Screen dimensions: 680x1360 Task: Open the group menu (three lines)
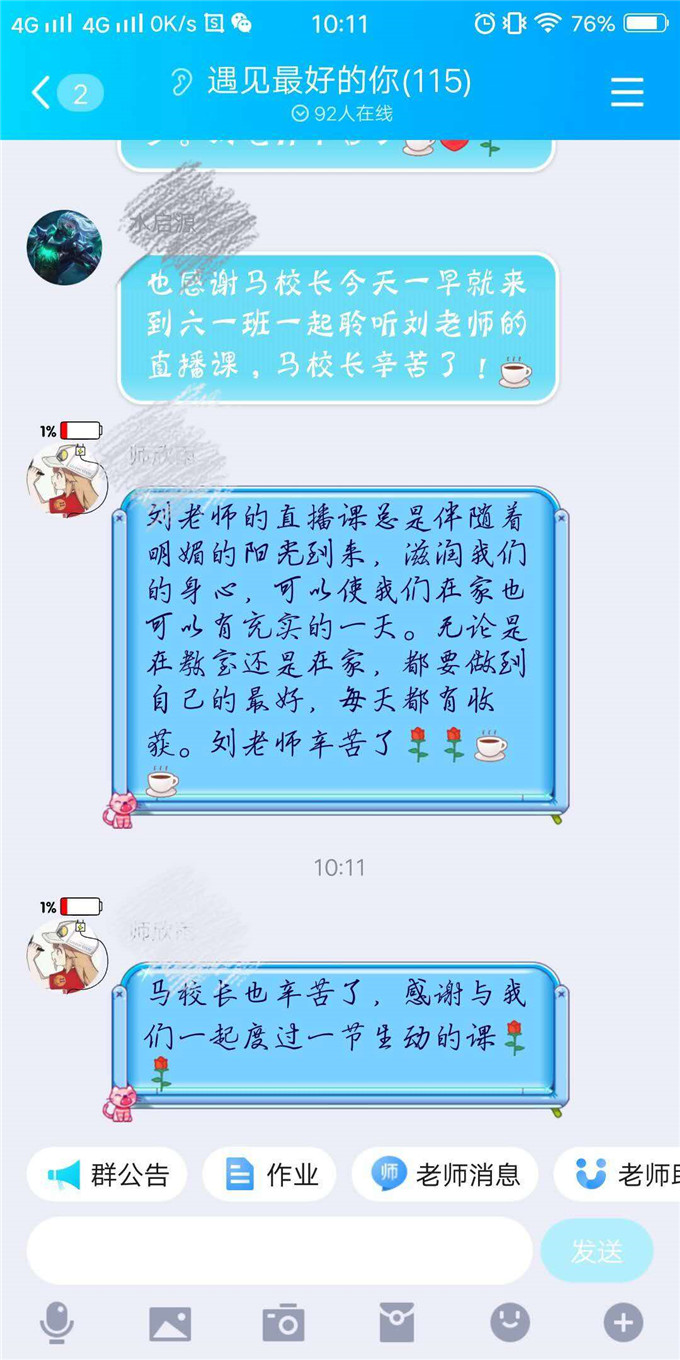627,92
